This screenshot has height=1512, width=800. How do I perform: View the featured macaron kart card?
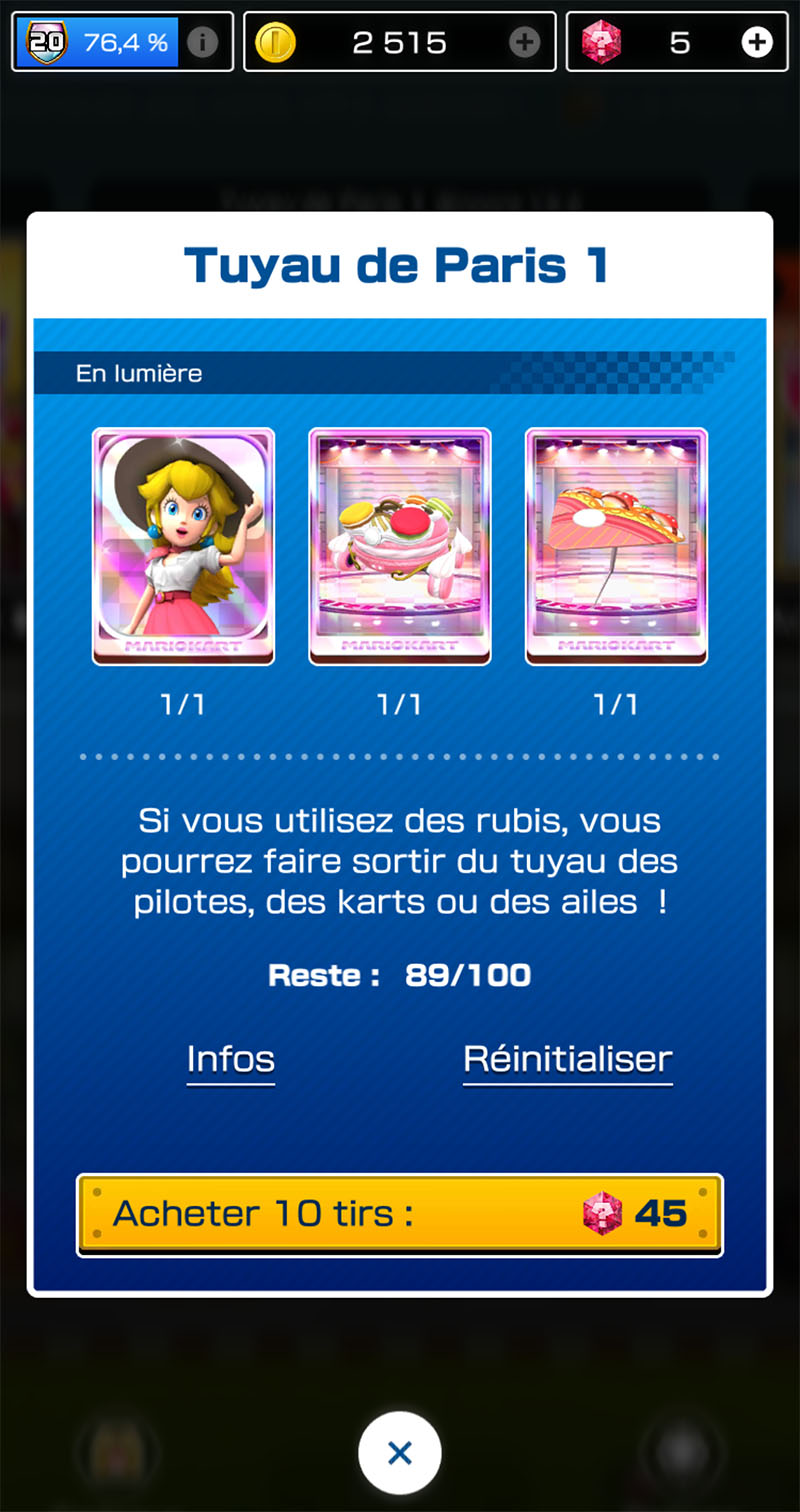[400, 547]
